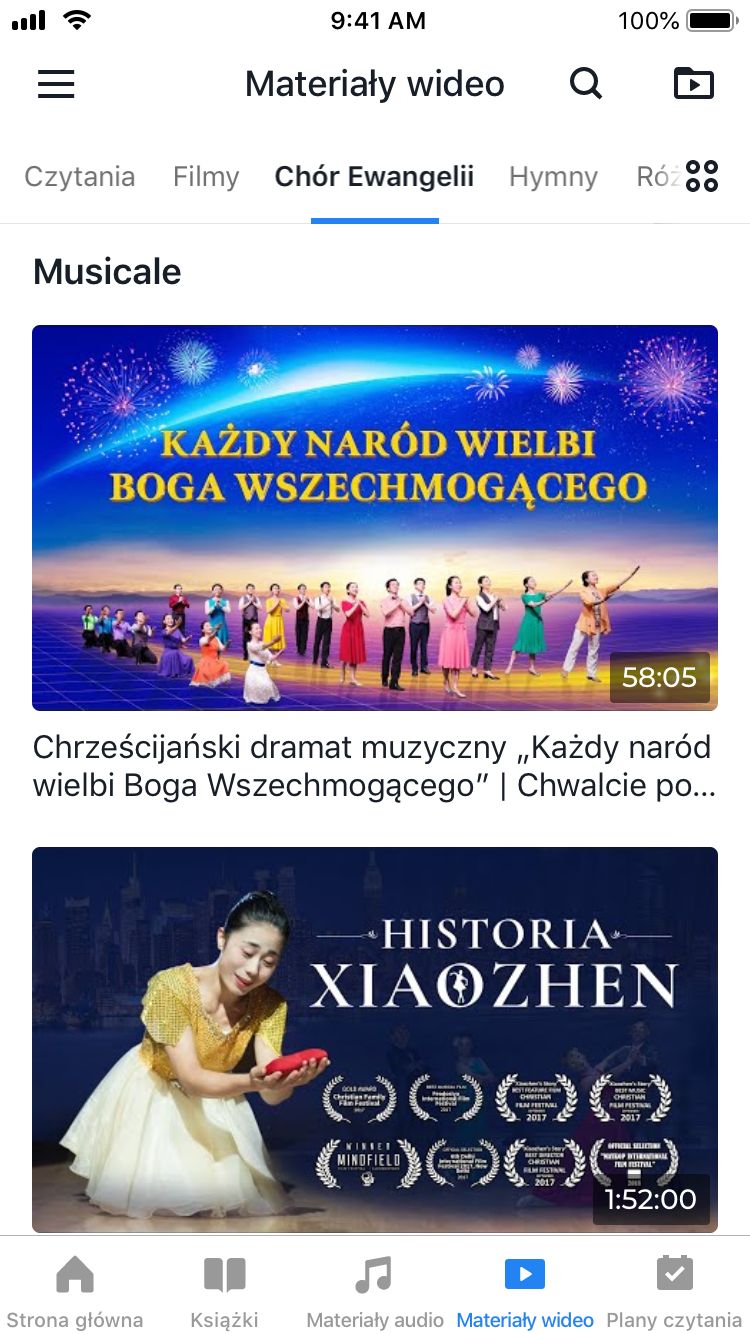
Task: Switch to the Hymny tab
Action: [x=553, y=177]
